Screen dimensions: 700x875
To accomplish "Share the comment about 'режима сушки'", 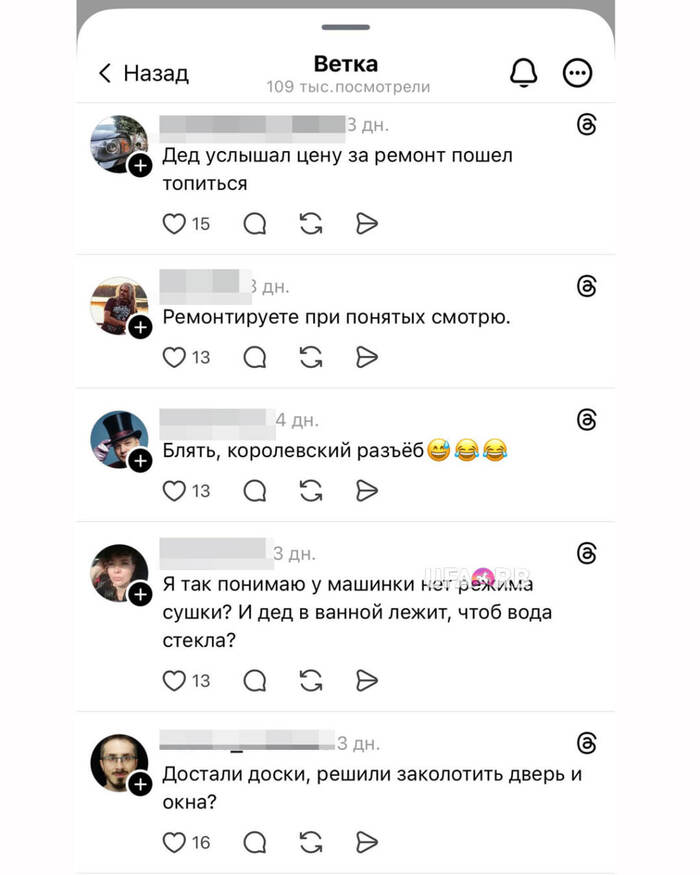I will (367, 680).
